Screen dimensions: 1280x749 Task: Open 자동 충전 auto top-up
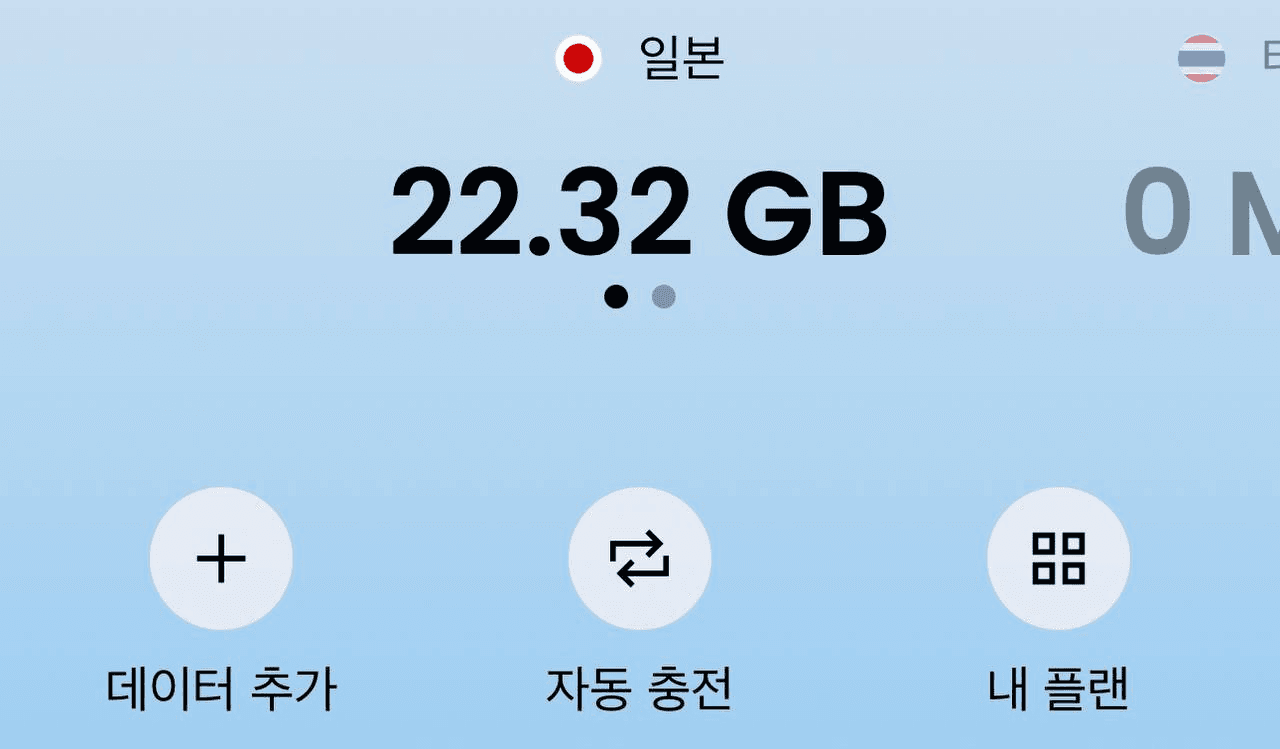[x=639, y=558]
